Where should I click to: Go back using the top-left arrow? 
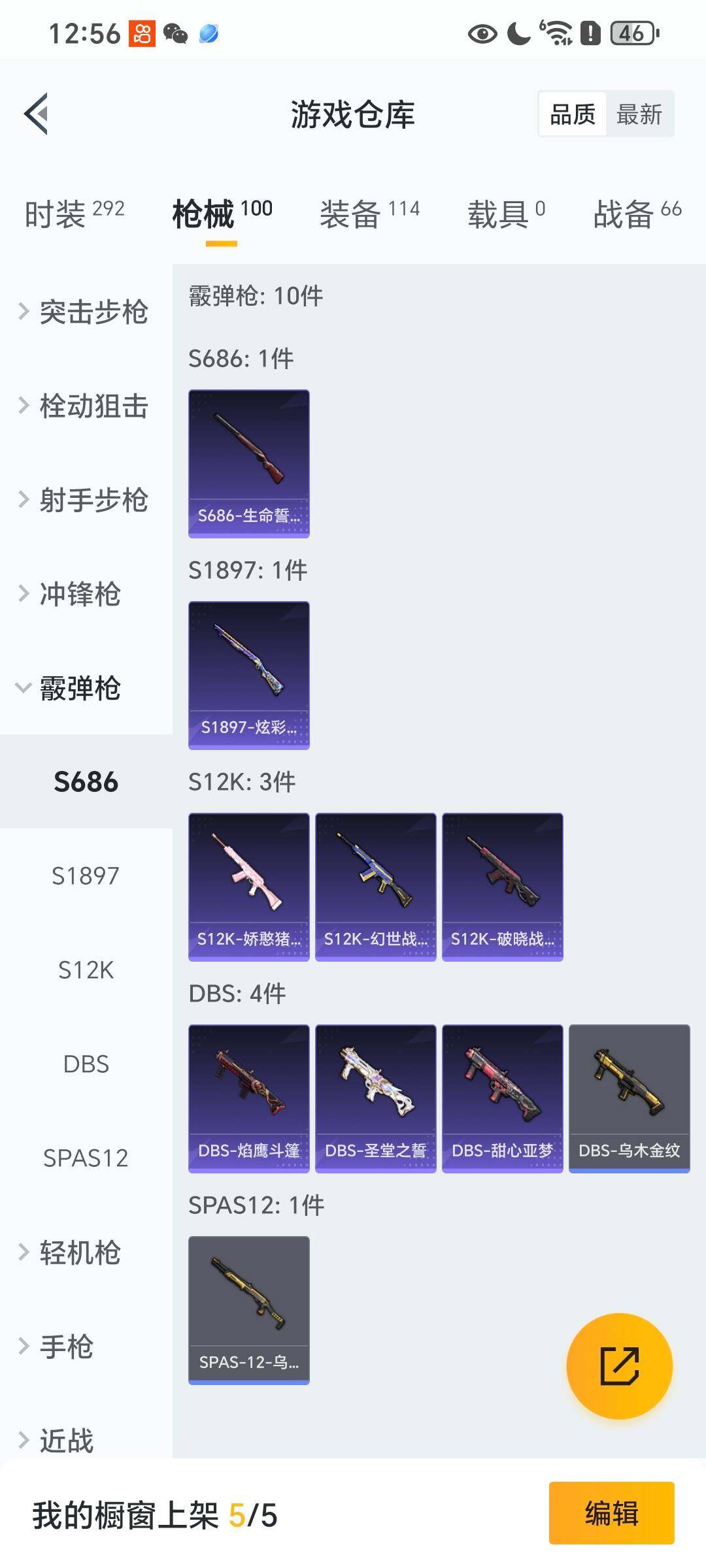37,114
